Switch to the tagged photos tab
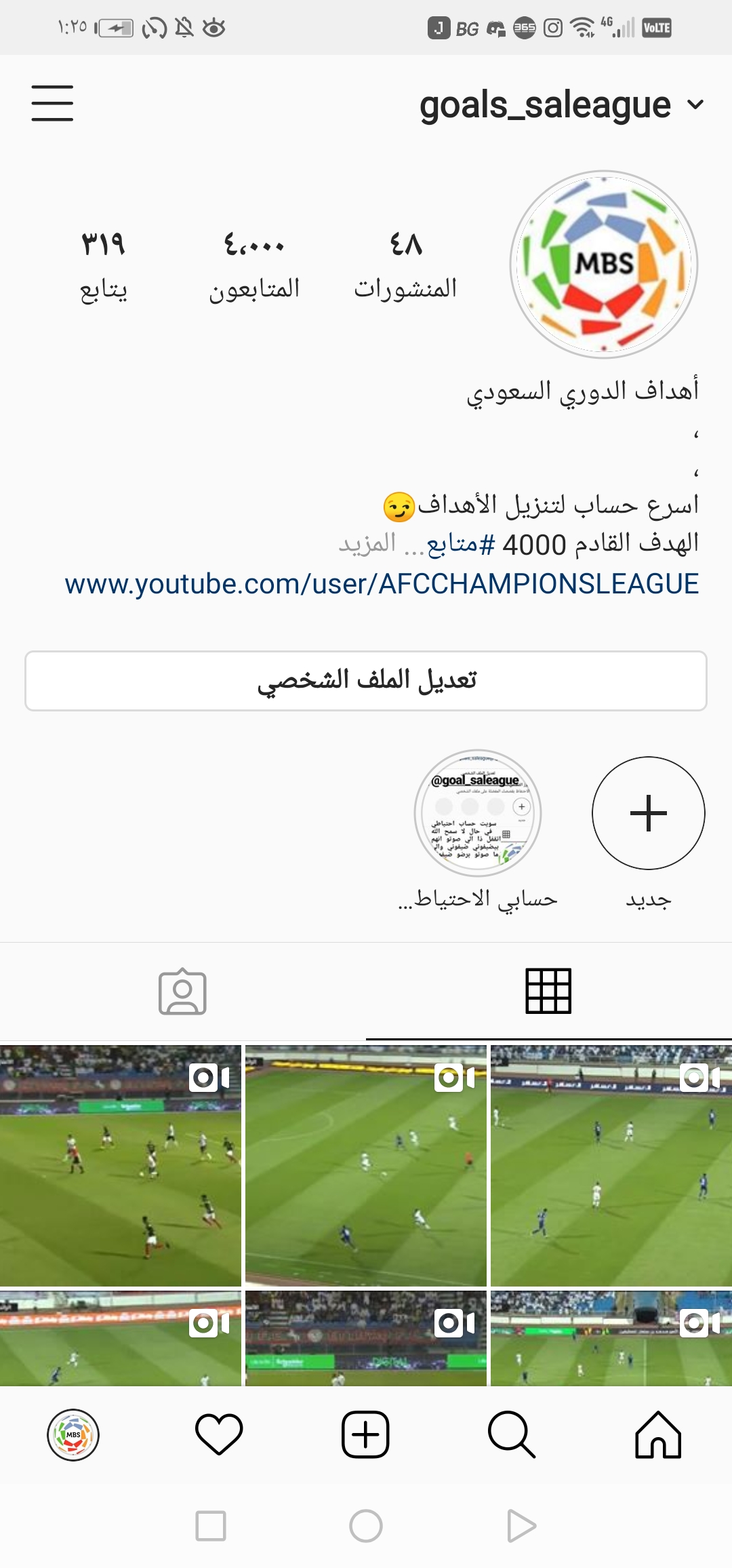732x1568 pixels. 182,991
